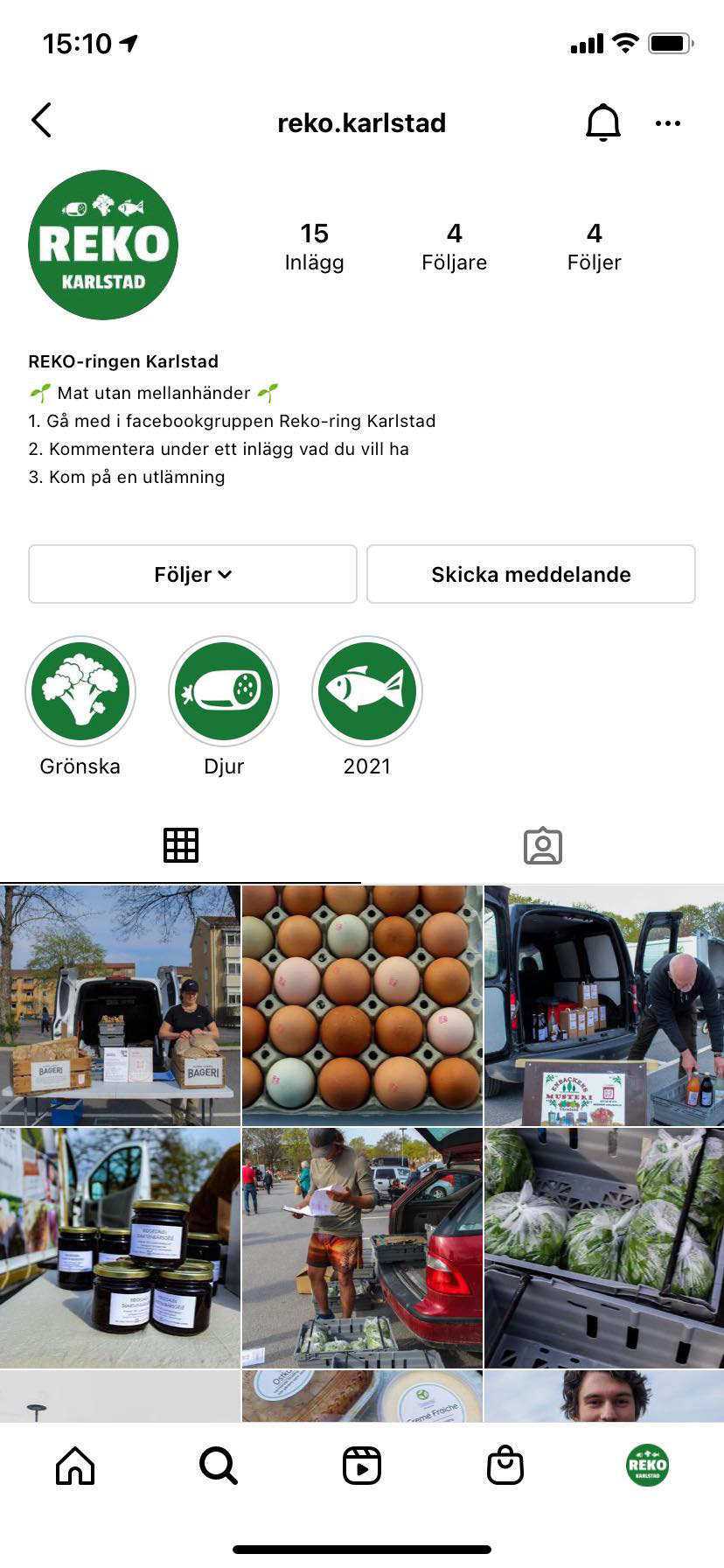The image size is (724, 1568).
Task: Open the three-dot overflow menu
Action: click(x=667, y=123)
